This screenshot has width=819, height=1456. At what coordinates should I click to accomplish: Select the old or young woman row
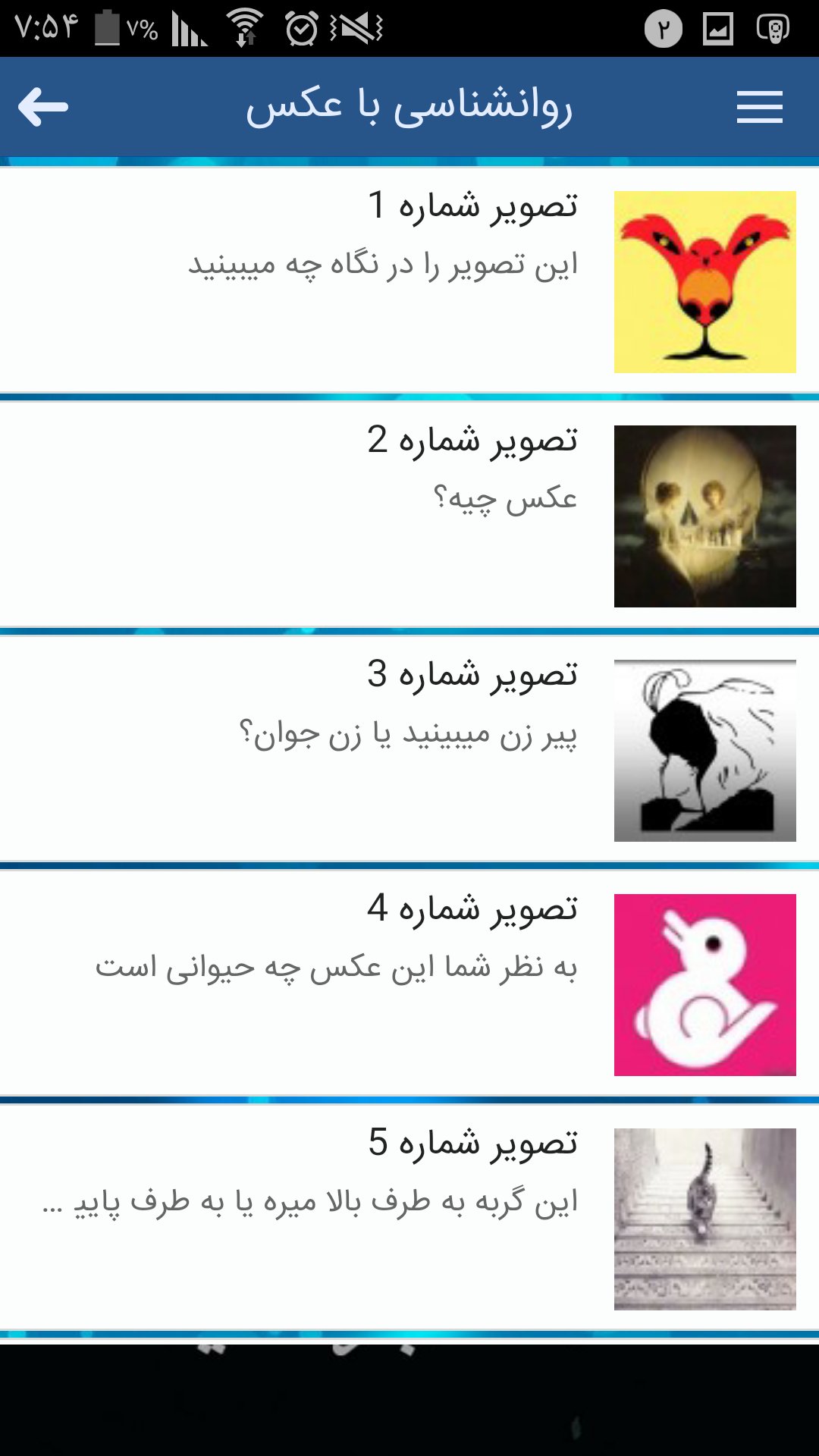pos(409,749)
